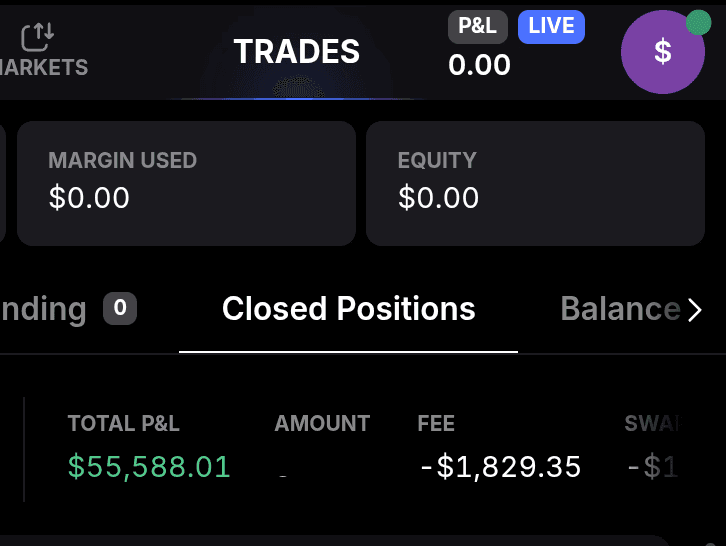726x546 pixels.
Task: Tap the right chevron for more tabs
Action: coord(696,310)
